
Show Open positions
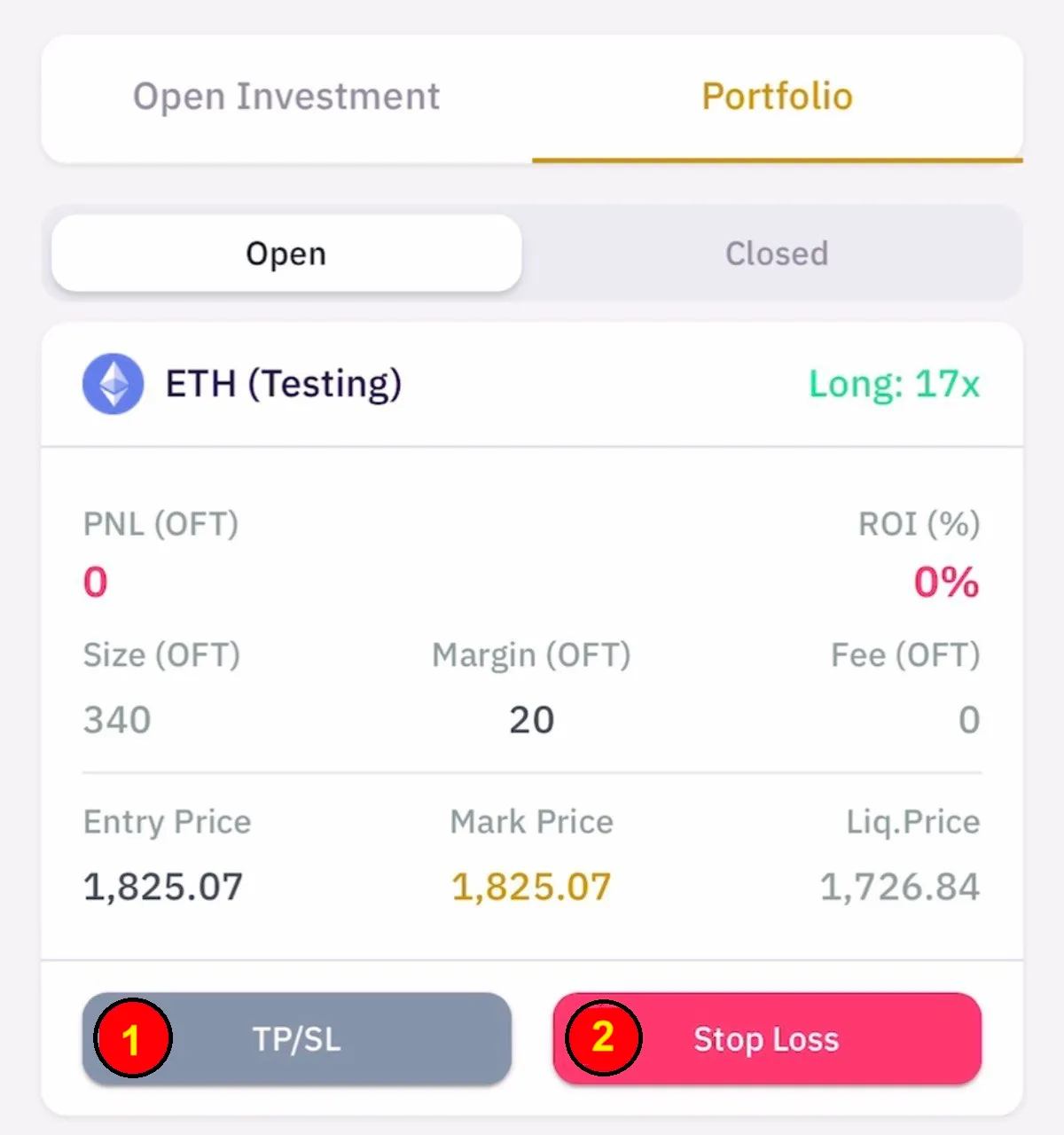[286, 254]
